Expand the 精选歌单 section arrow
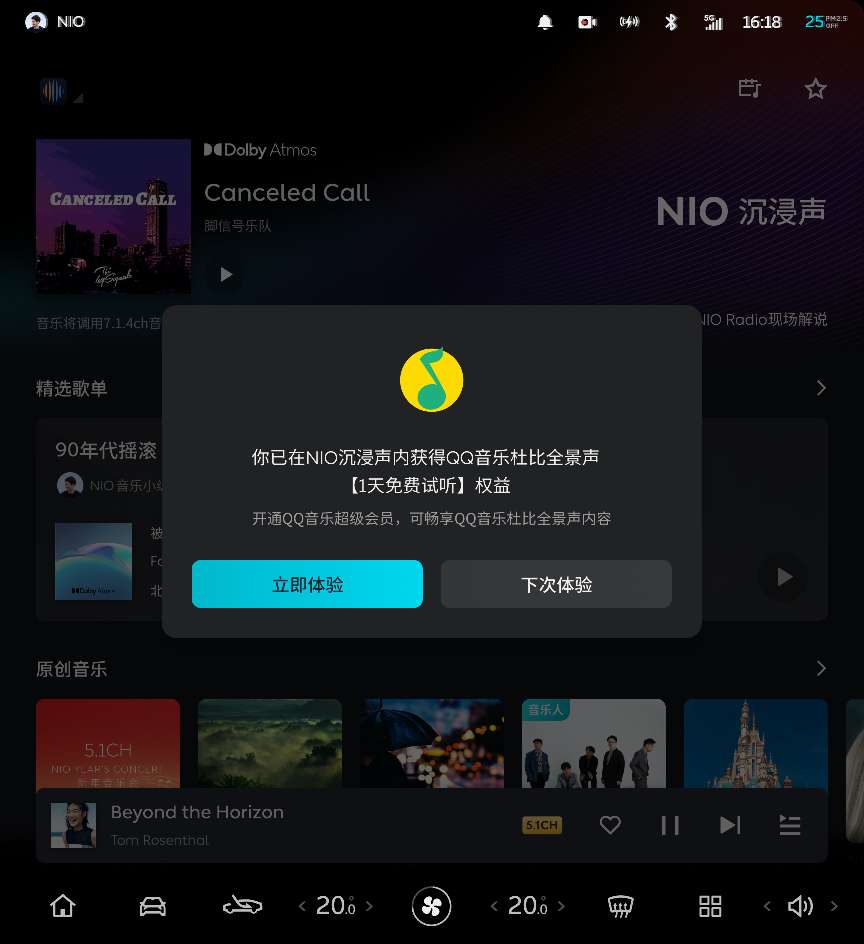This screenshot has height=944, width=864. (821, 388)
